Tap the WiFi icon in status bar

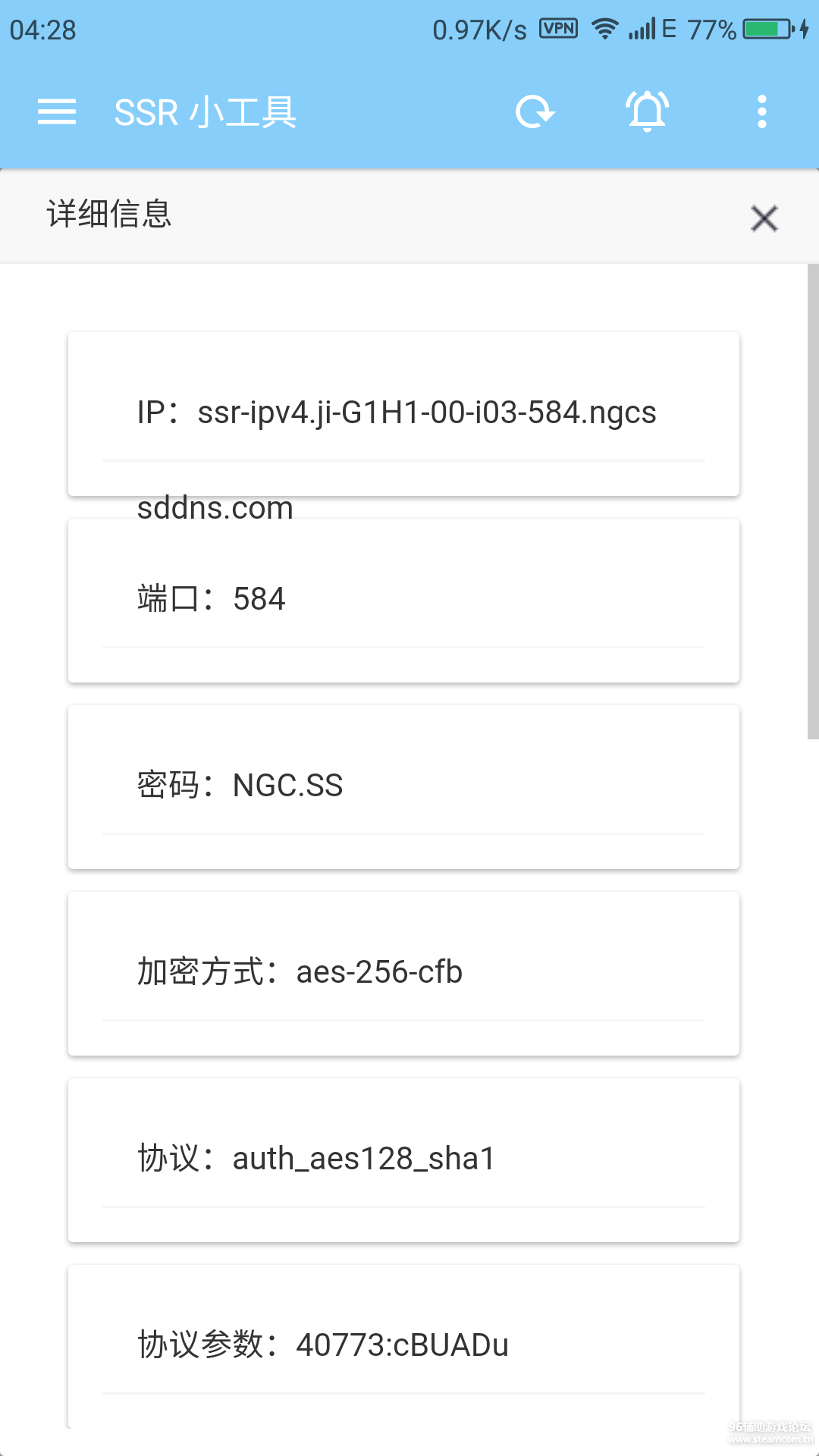(x=603, y=28)
